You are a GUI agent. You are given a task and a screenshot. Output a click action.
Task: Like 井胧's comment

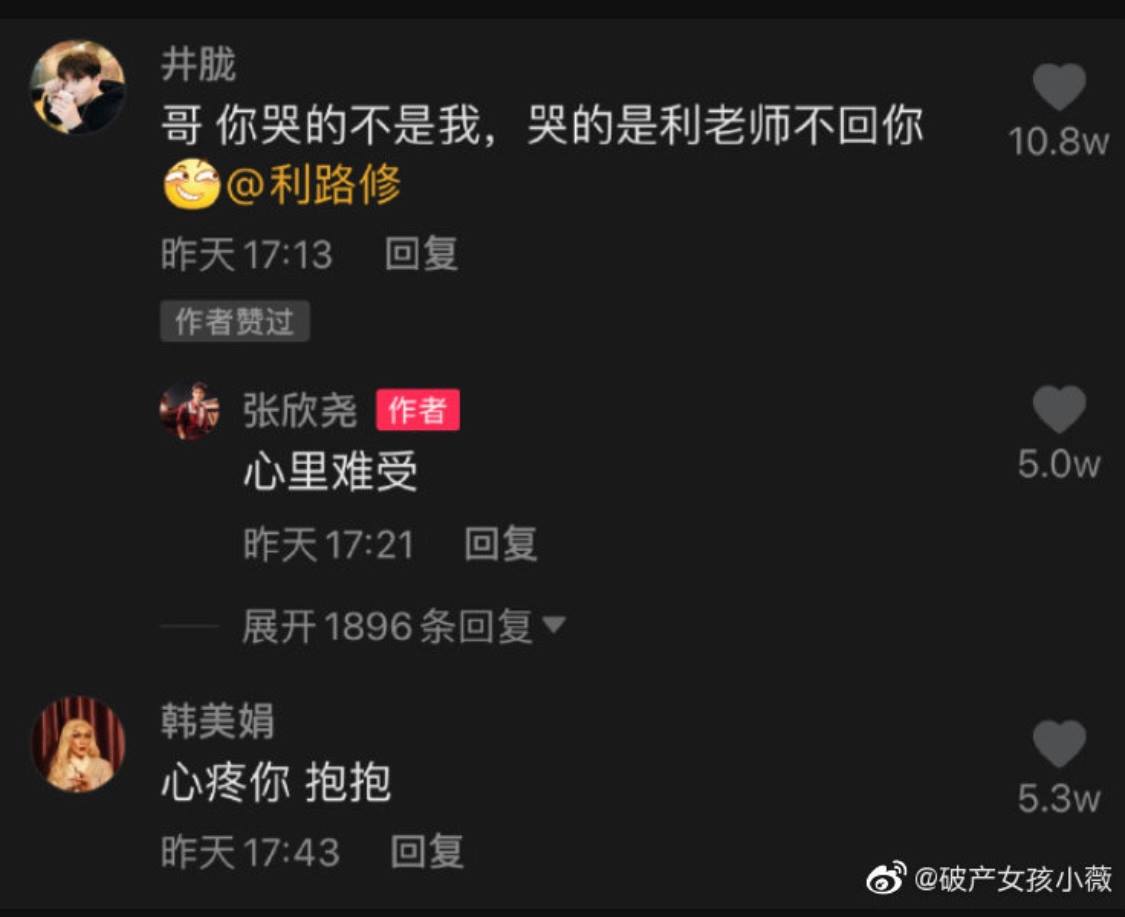pyautogui.click(x=1059, y=88)
